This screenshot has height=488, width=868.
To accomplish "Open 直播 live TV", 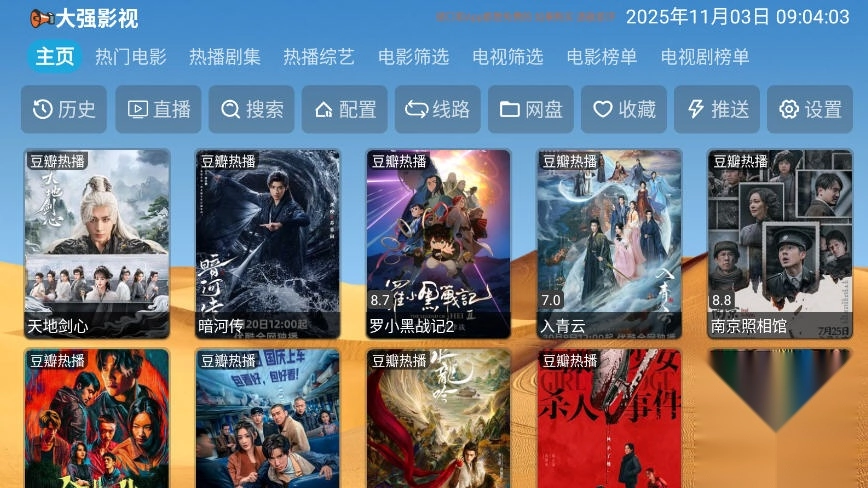I will [158, 110].
